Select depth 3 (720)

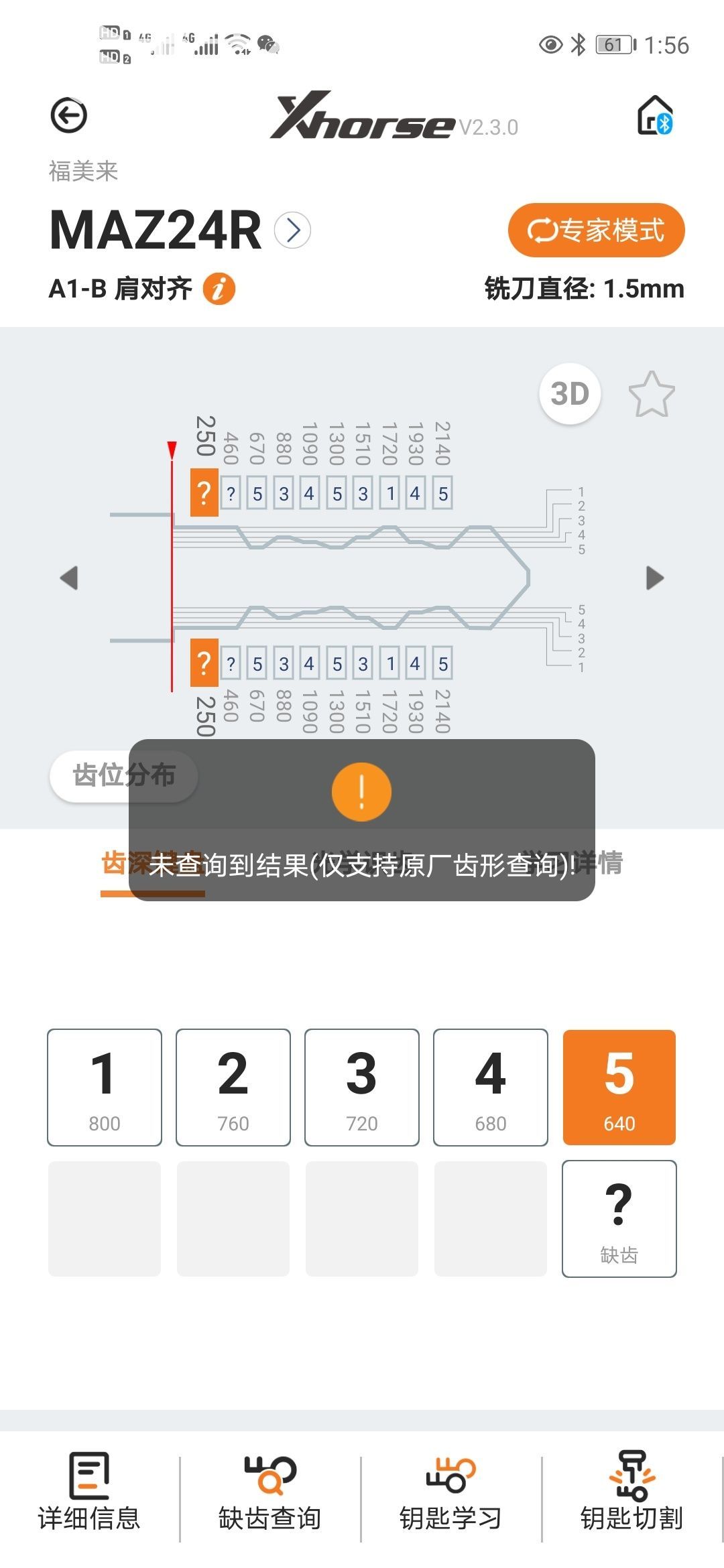pos(362,1087)
